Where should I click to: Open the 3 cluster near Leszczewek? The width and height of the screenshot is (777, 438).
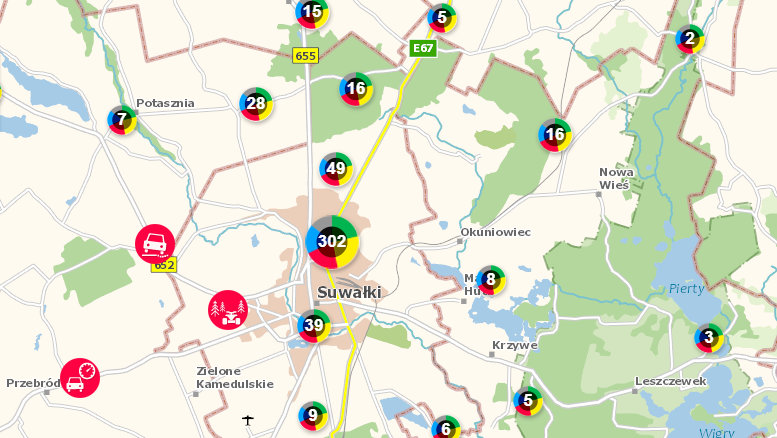[709, 338]
